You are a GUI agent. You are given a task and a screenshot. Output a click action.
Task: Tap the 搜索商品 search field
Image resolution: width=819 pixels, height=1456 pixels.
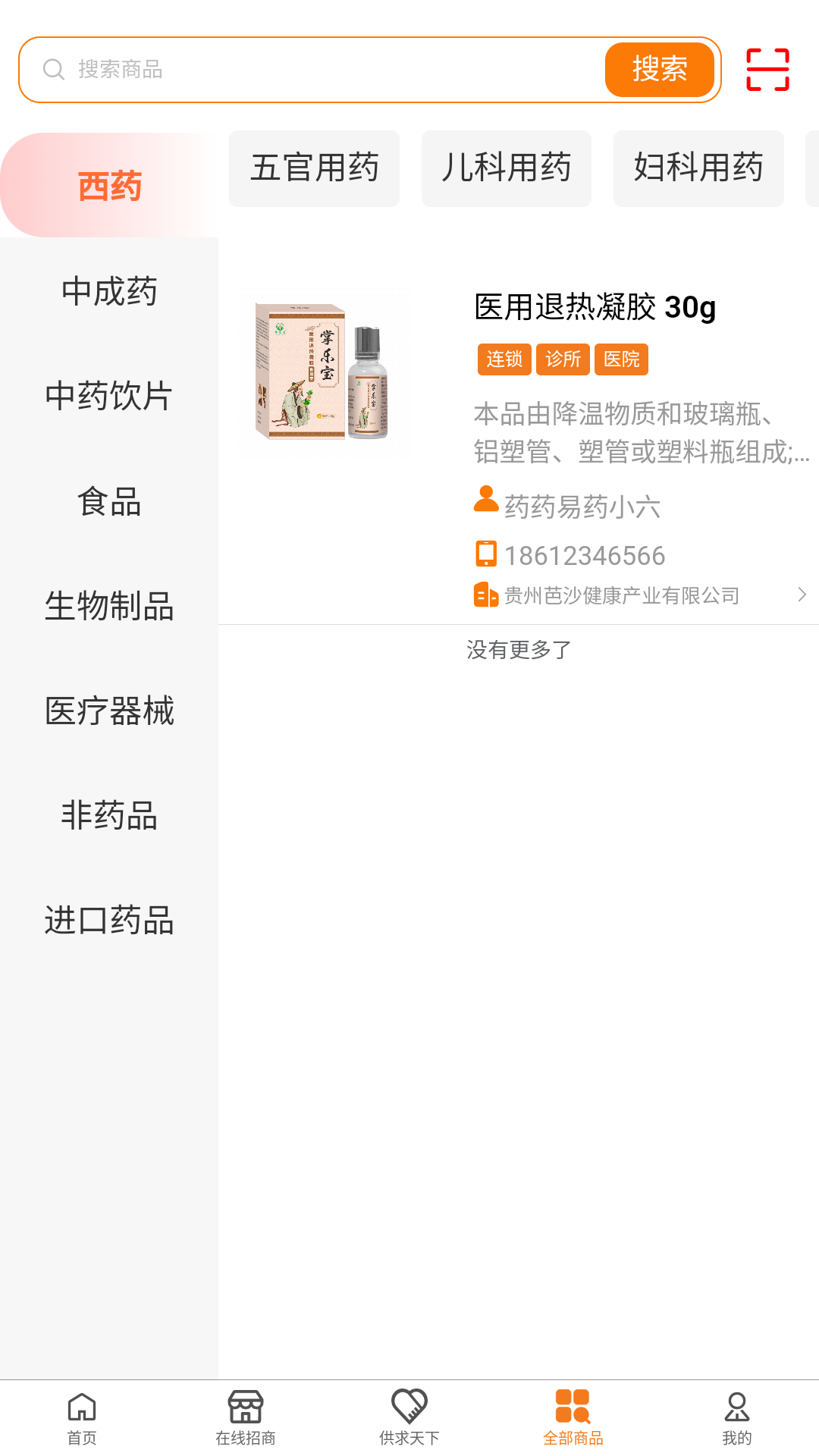(x=318, y=70)
